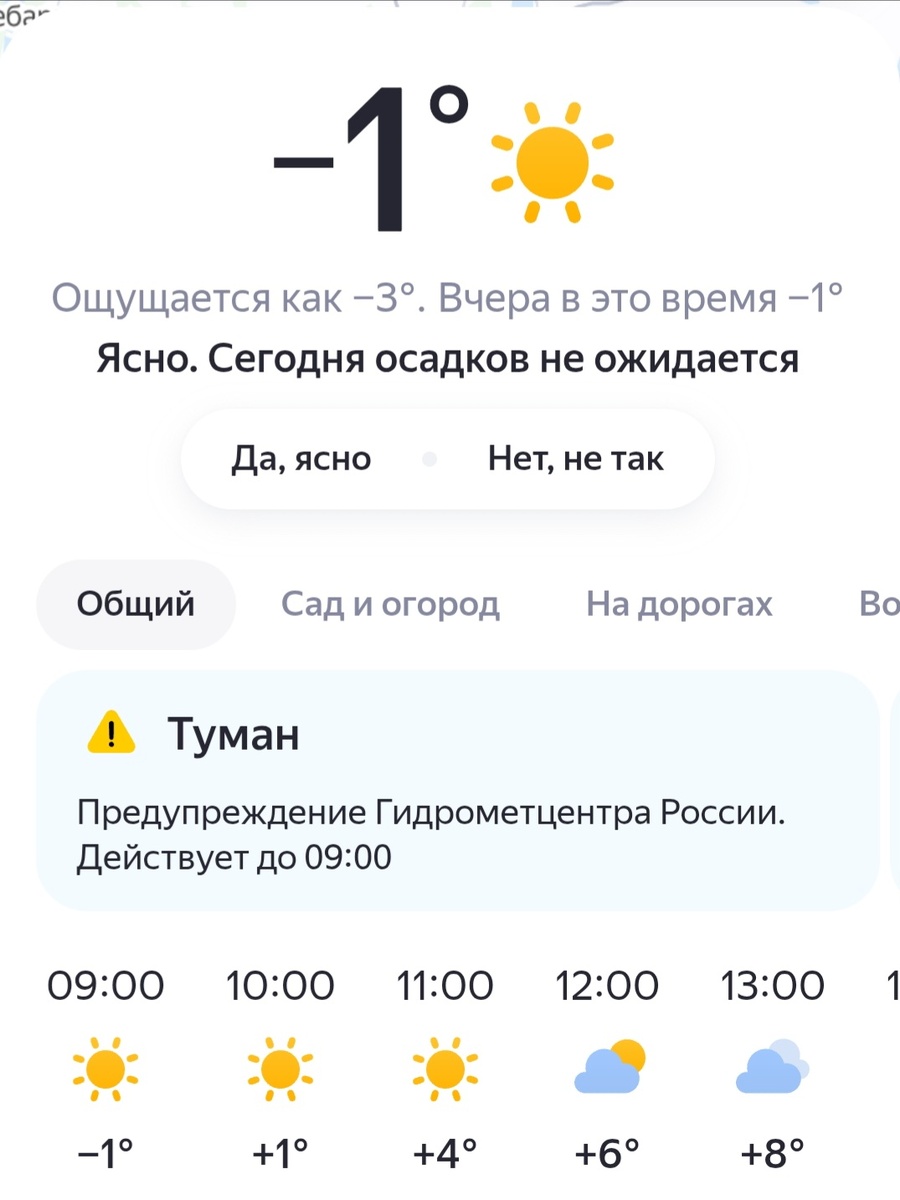Select the partly cloudy icon under 12:00
900x1200 pixels.
click(610, 1069)
